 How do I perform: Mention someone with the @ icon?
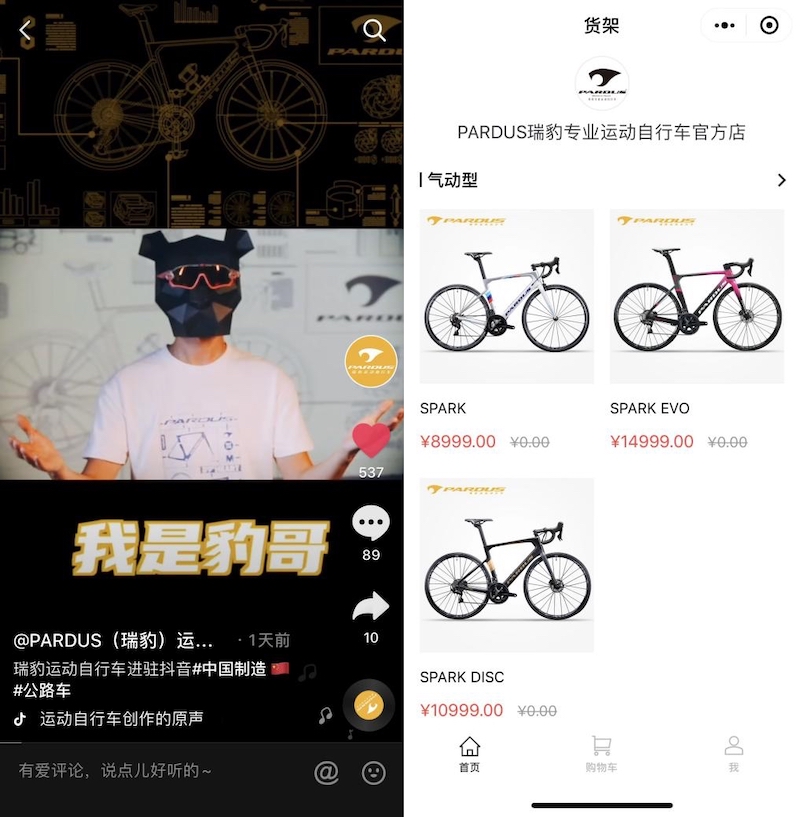pyautogui.click(x=326, y=772)
